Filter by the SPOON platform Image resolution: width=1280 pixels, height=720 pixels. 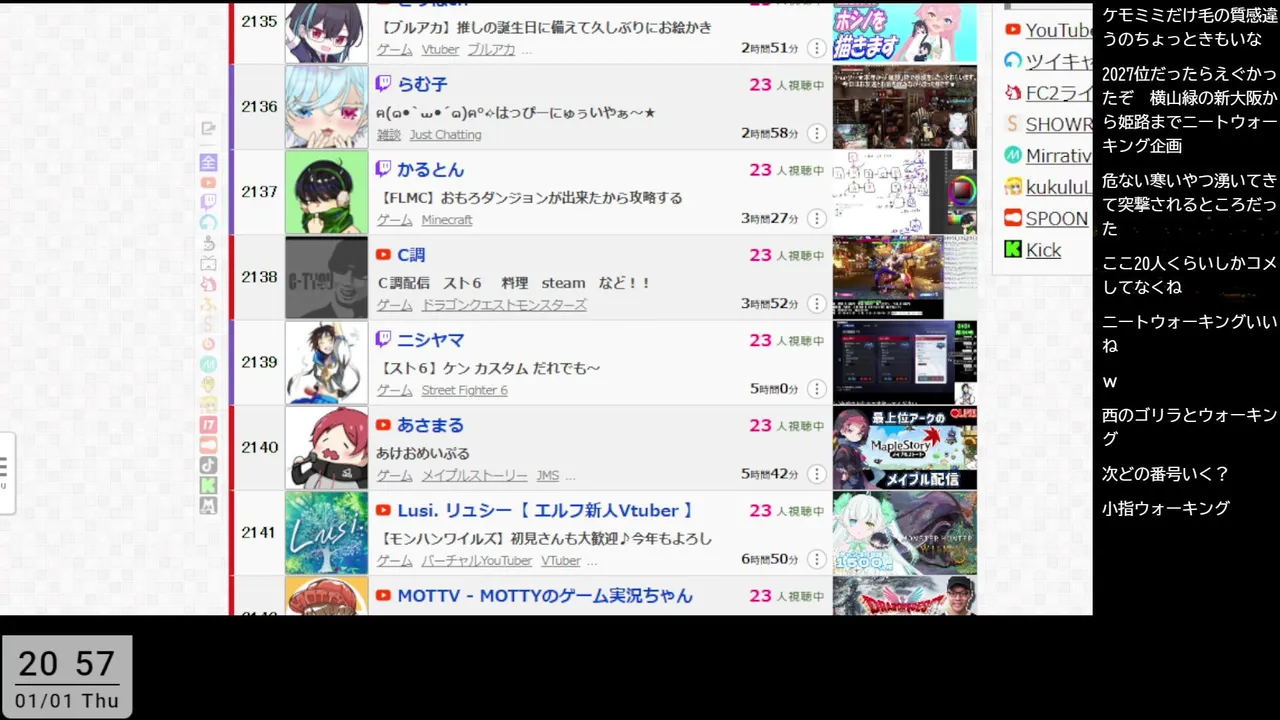click(1056, 218)
